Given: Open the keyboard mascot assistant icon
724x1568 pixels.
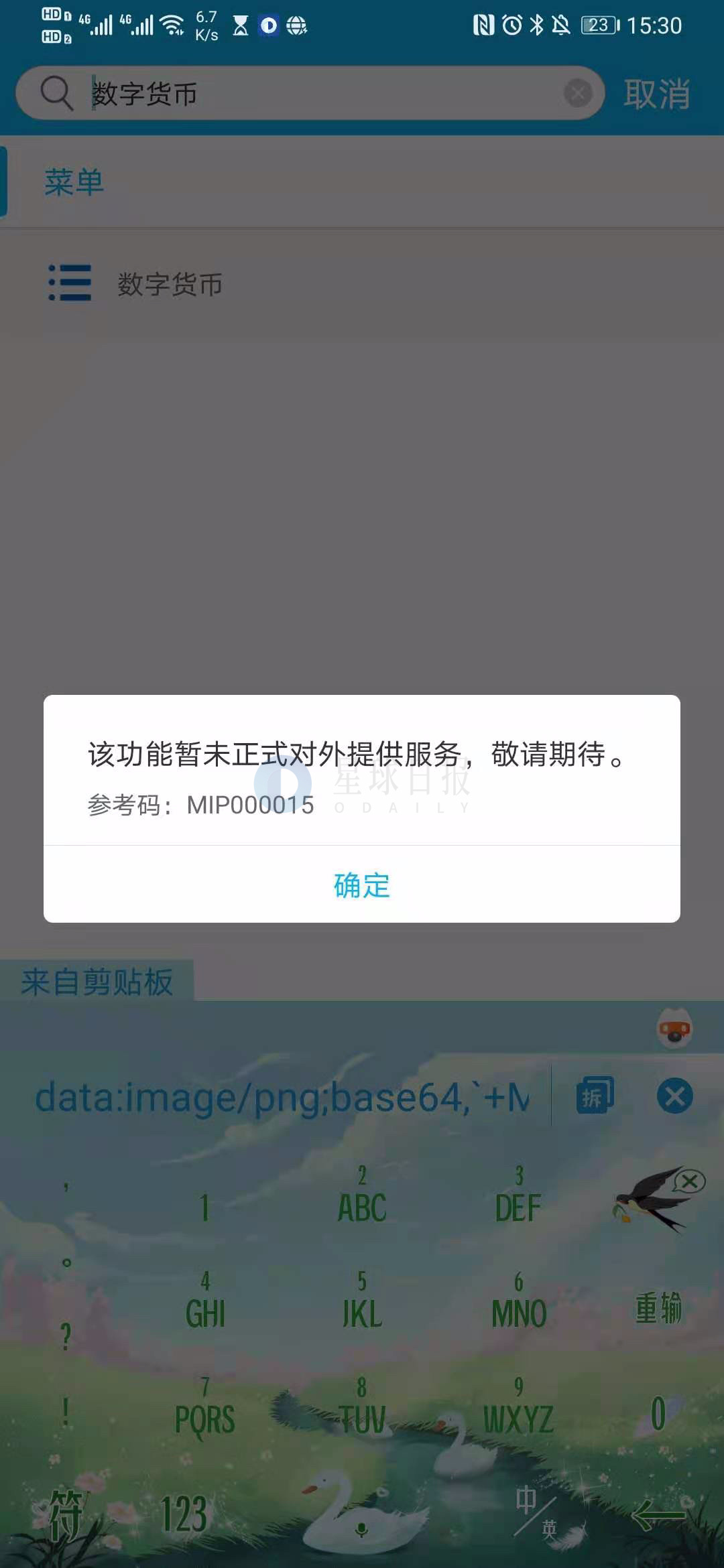Looking at the screenshot, I should pos(674,1029).
